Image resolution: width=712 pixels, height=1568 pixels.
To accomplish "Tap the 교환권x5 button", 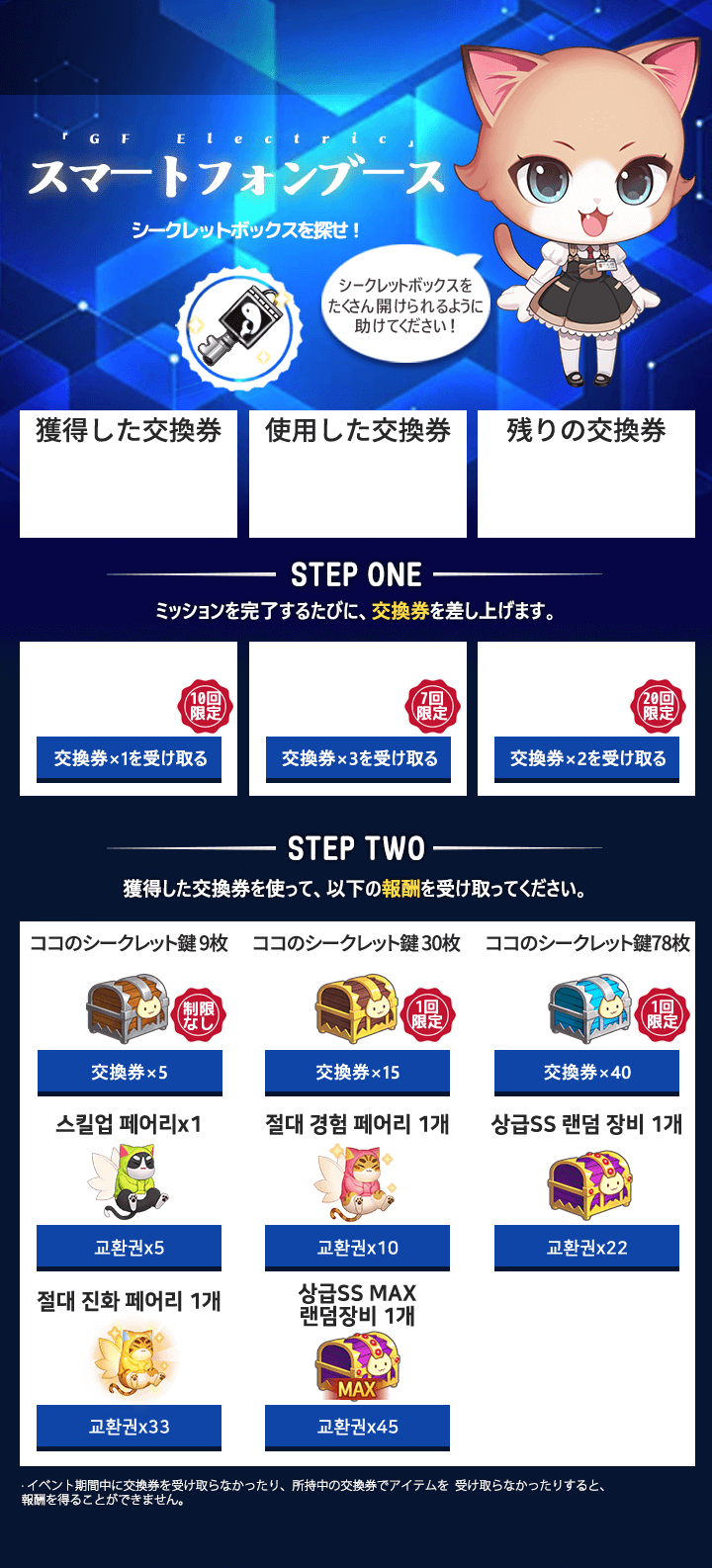I will (130, 1249).
